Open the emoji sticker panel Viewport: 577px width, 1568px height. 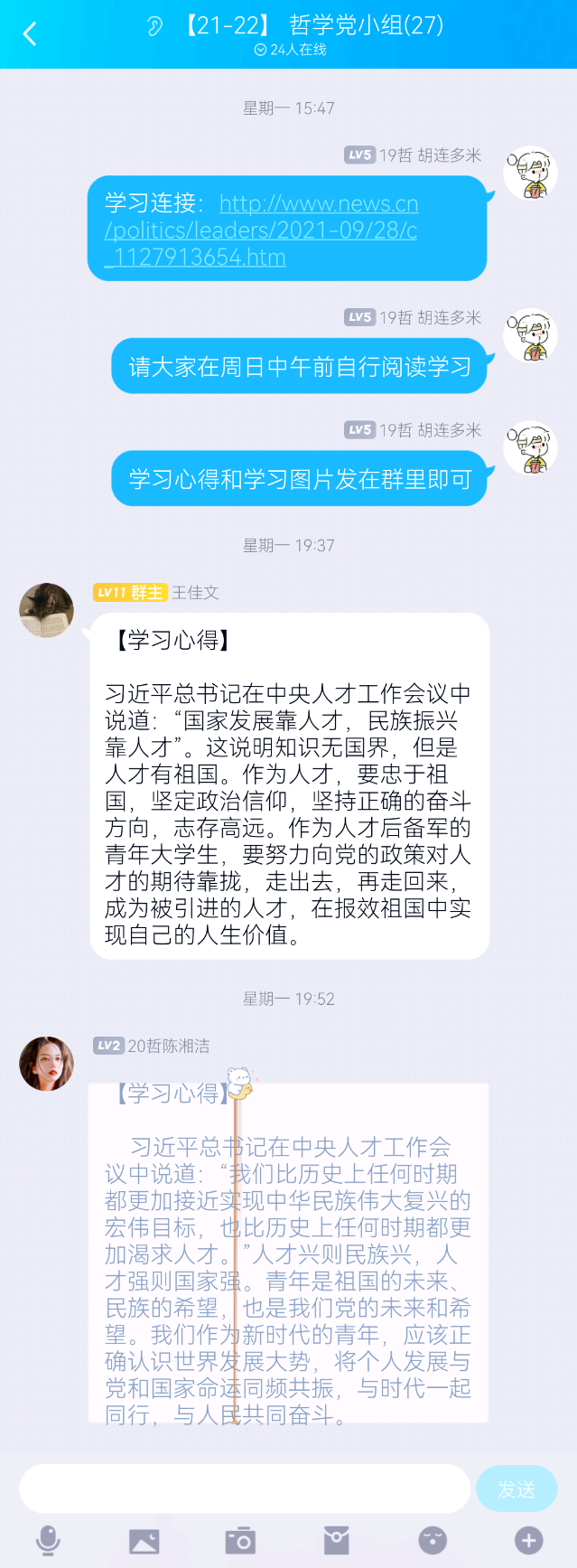coord(433,1541)
